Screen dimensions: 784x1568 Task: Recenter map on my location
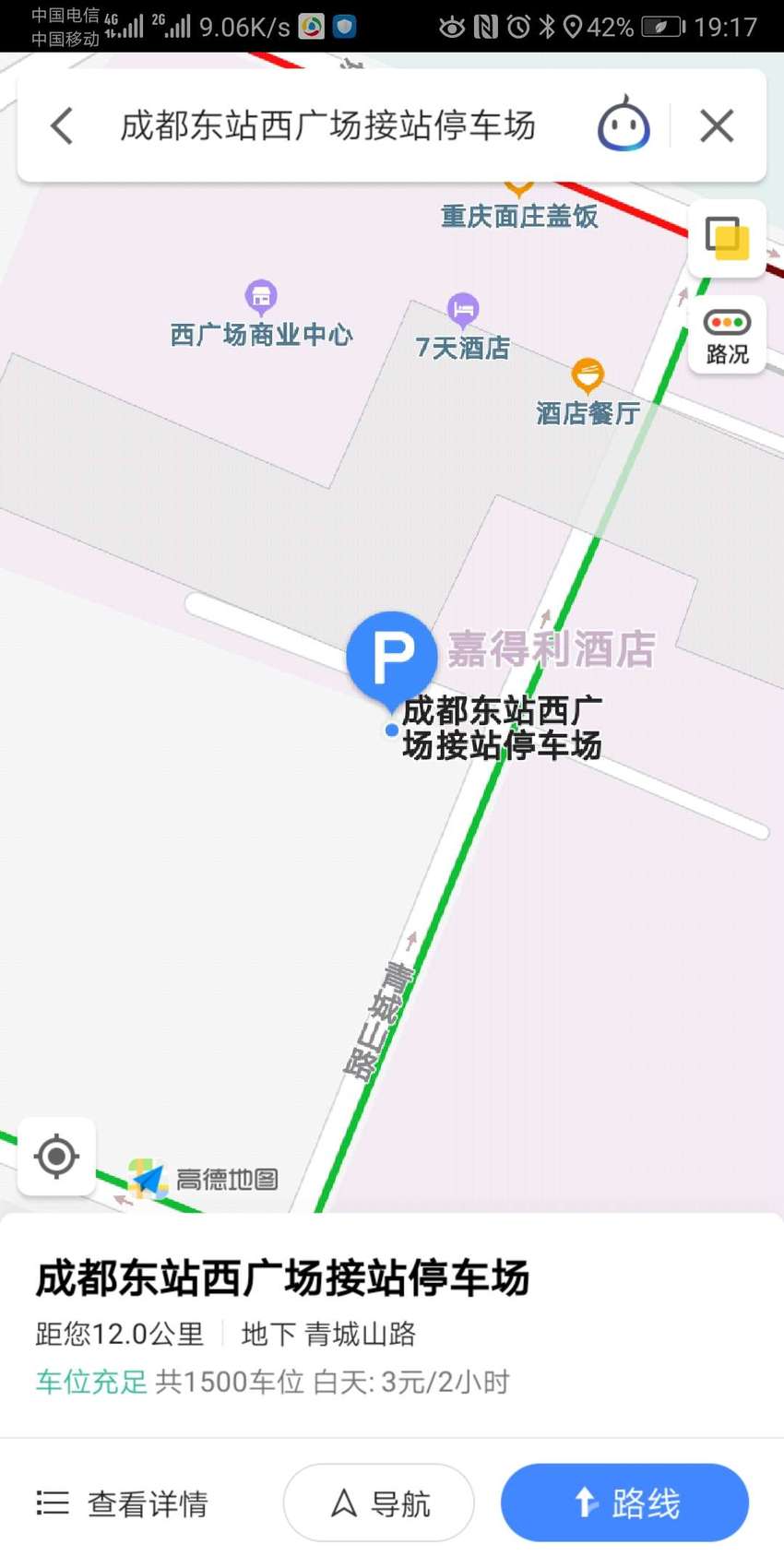click(56, 1156)
